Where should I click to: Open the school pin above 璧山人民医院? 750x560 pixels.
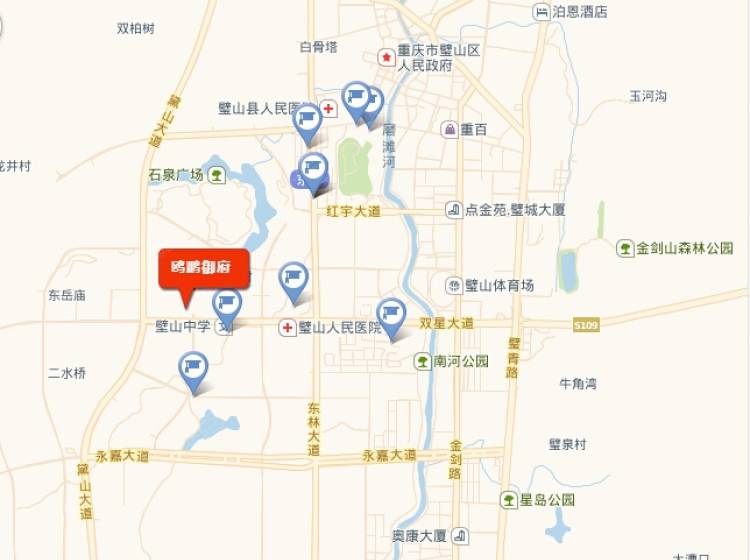point(293,278)
